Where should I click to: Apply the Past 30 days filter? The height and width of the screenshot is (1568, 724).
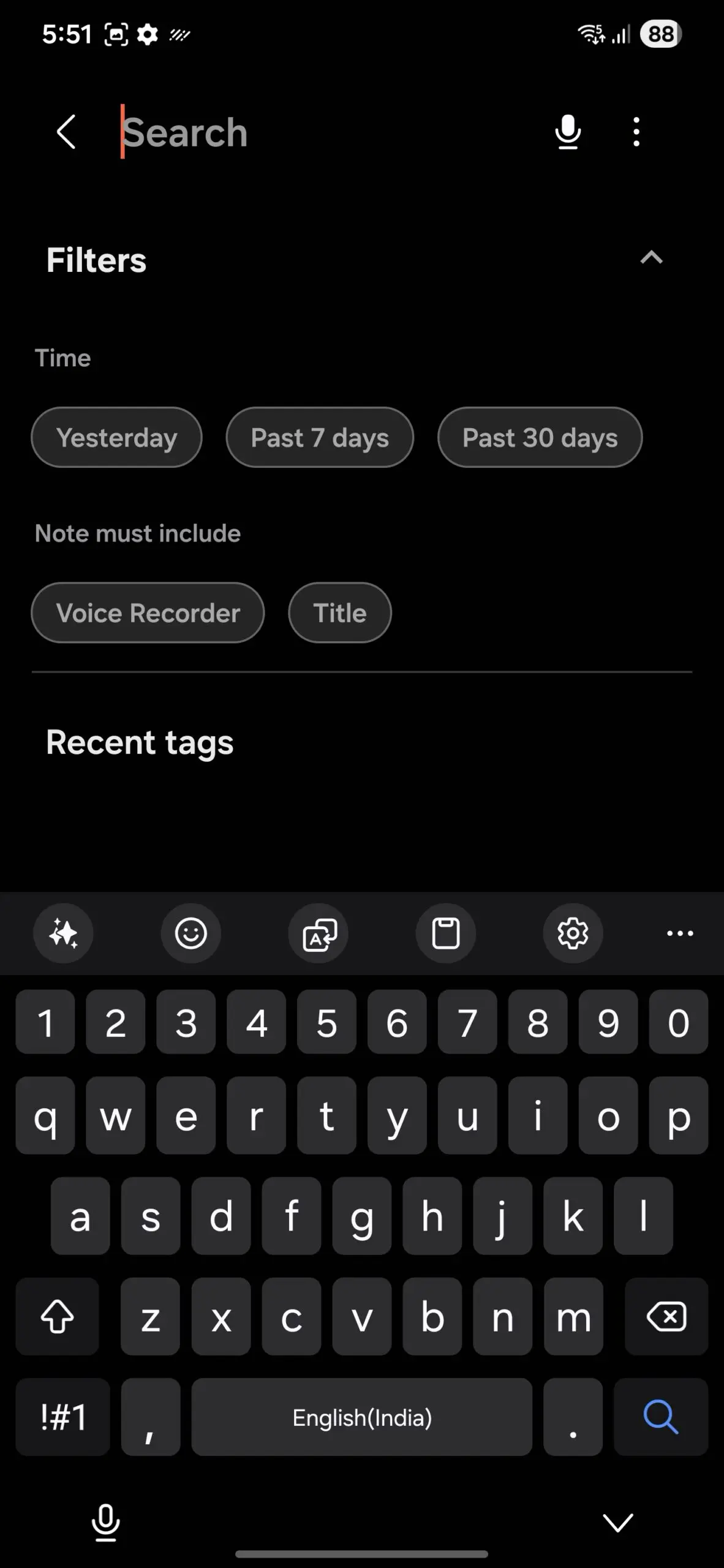pyautogui.click(x=540, y=437)
